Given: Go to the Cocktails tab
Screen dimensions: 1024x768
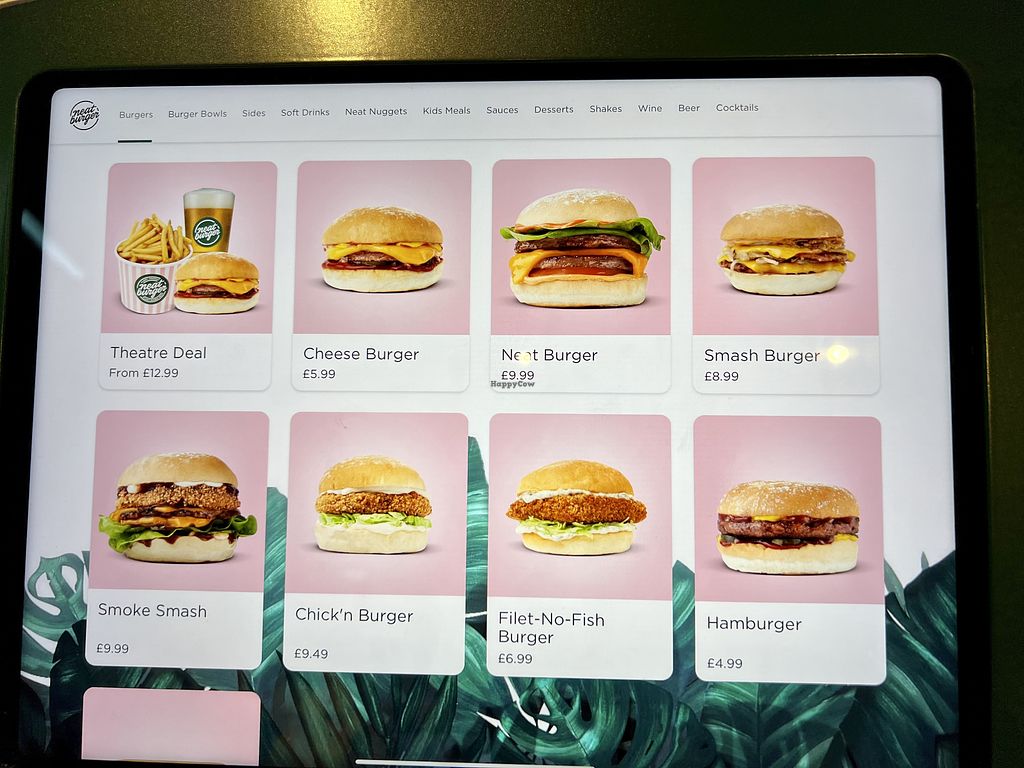Looking at the screenshot, I should [737, 108].
